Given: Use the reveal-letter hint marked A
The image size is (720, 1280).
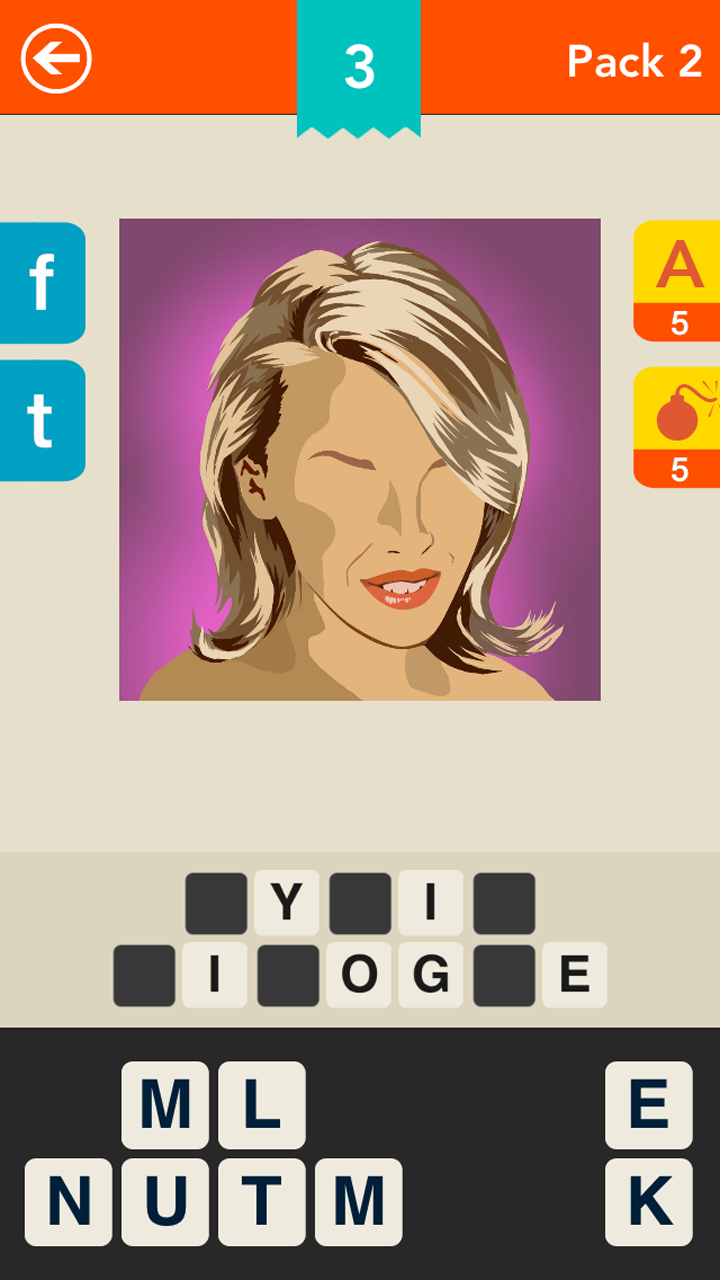Looking at the screenshot, I should pos(678,281).
